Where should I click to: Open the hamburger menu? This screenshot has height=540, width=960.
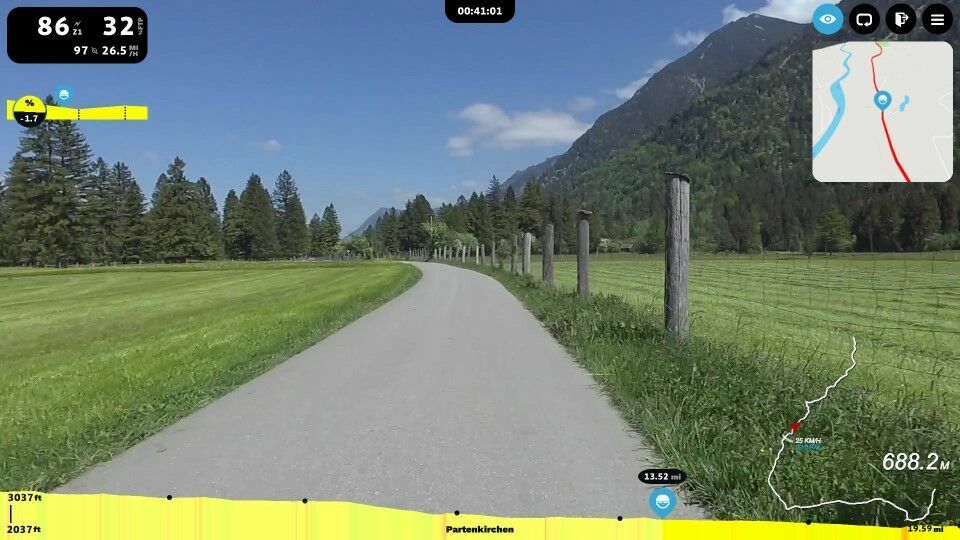coord(937,19)
